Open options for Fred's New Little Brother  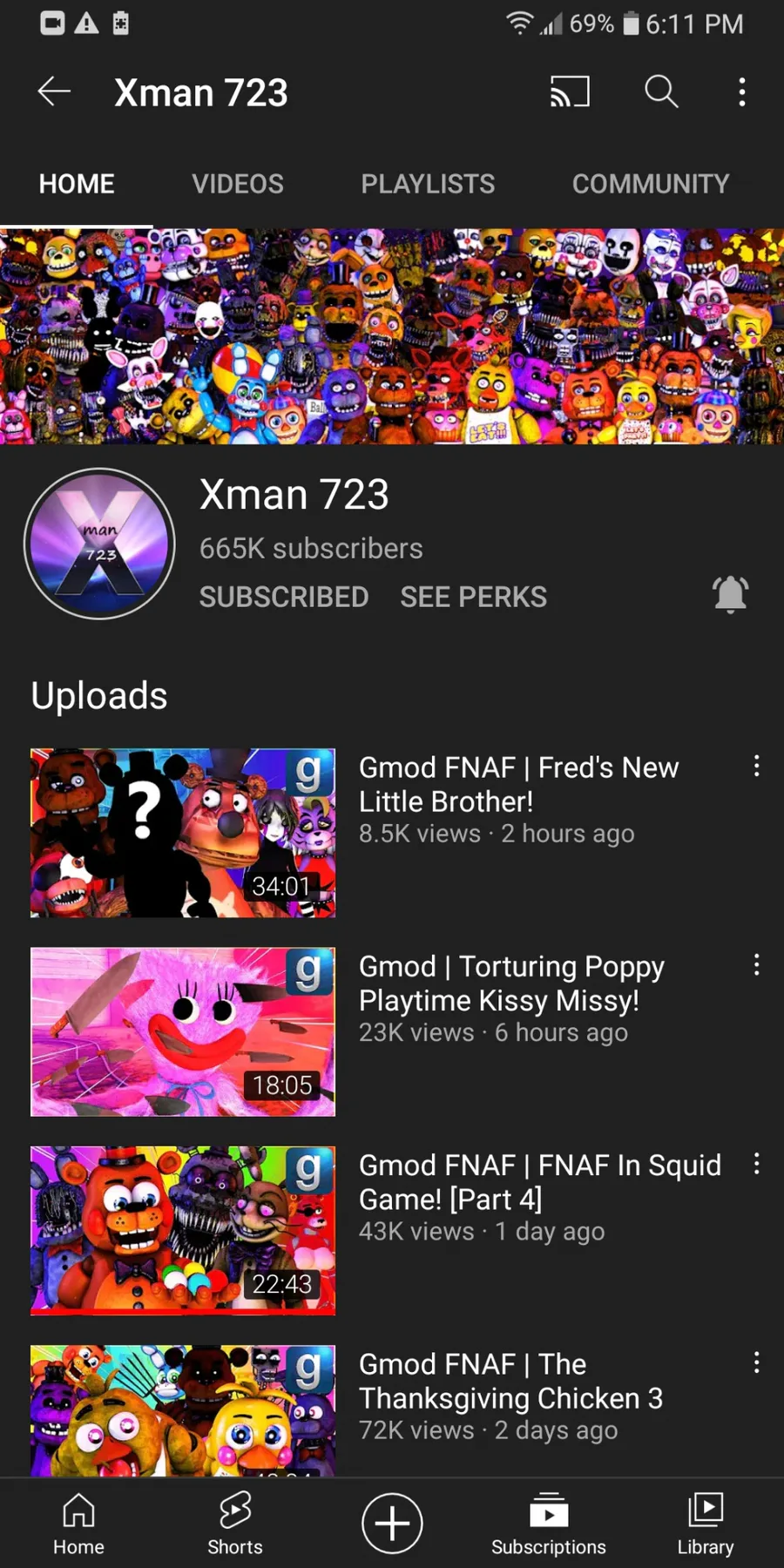tap(756, 767)
